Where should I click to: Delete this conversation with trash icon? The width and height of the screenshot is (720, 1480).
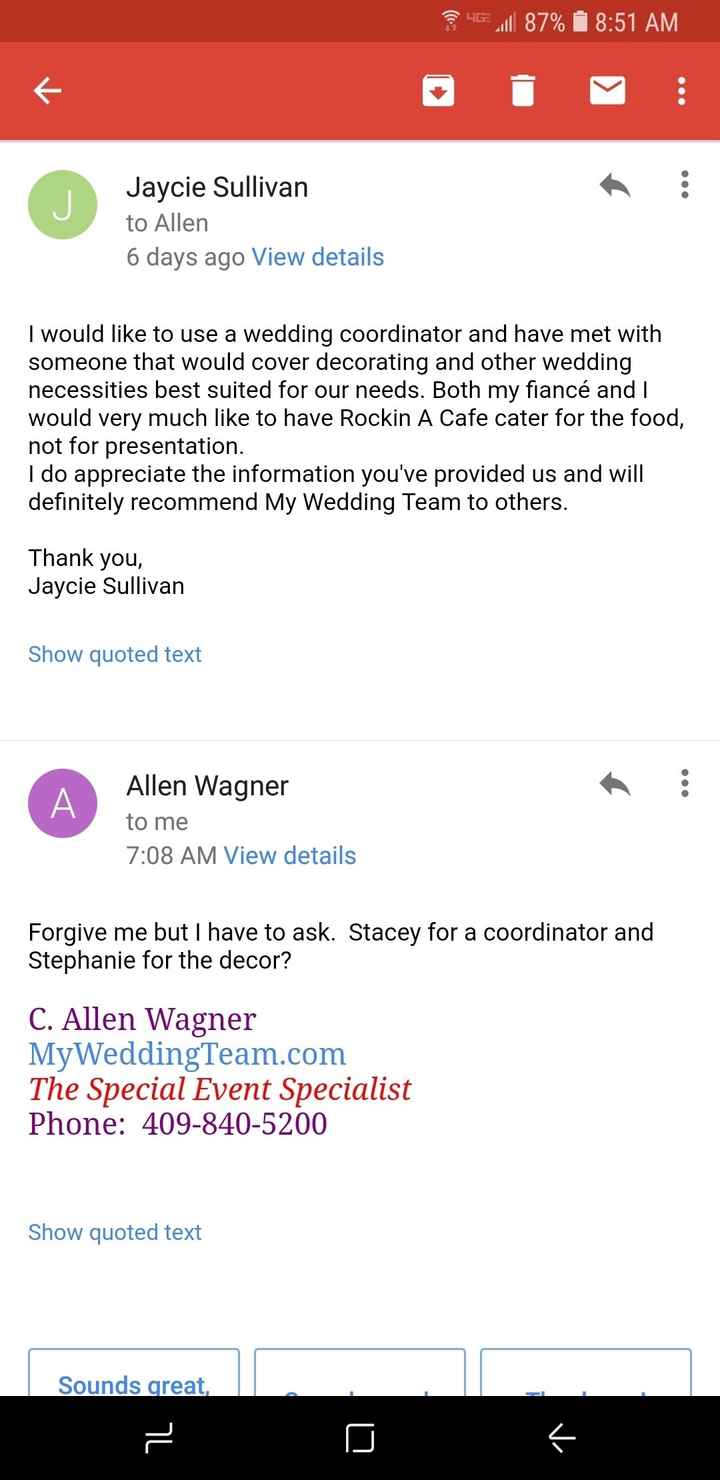523,91
